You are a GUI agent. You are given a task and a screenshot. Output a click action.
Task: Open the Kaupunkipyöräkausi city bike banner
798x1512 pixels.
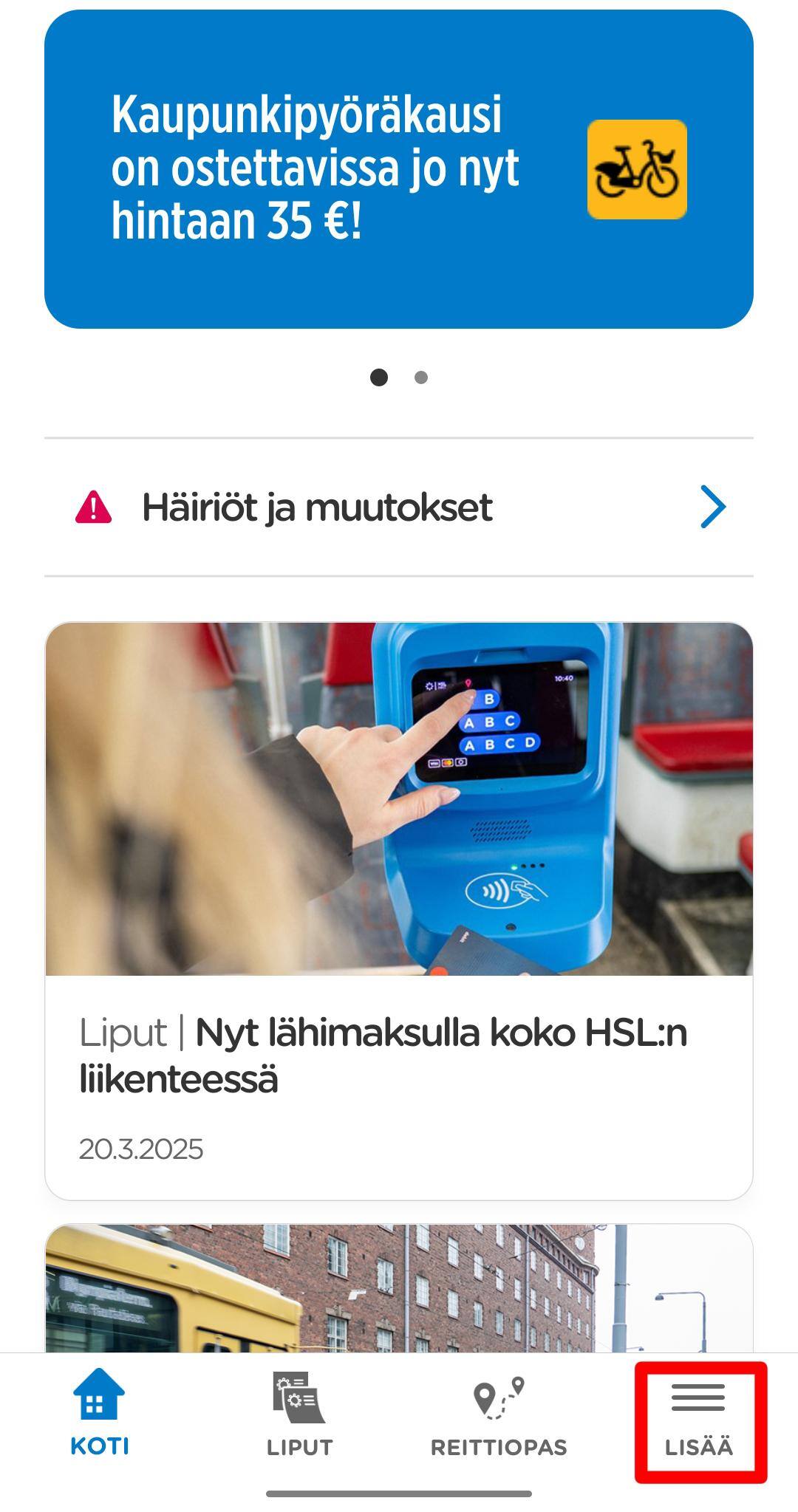pos(399,169)
